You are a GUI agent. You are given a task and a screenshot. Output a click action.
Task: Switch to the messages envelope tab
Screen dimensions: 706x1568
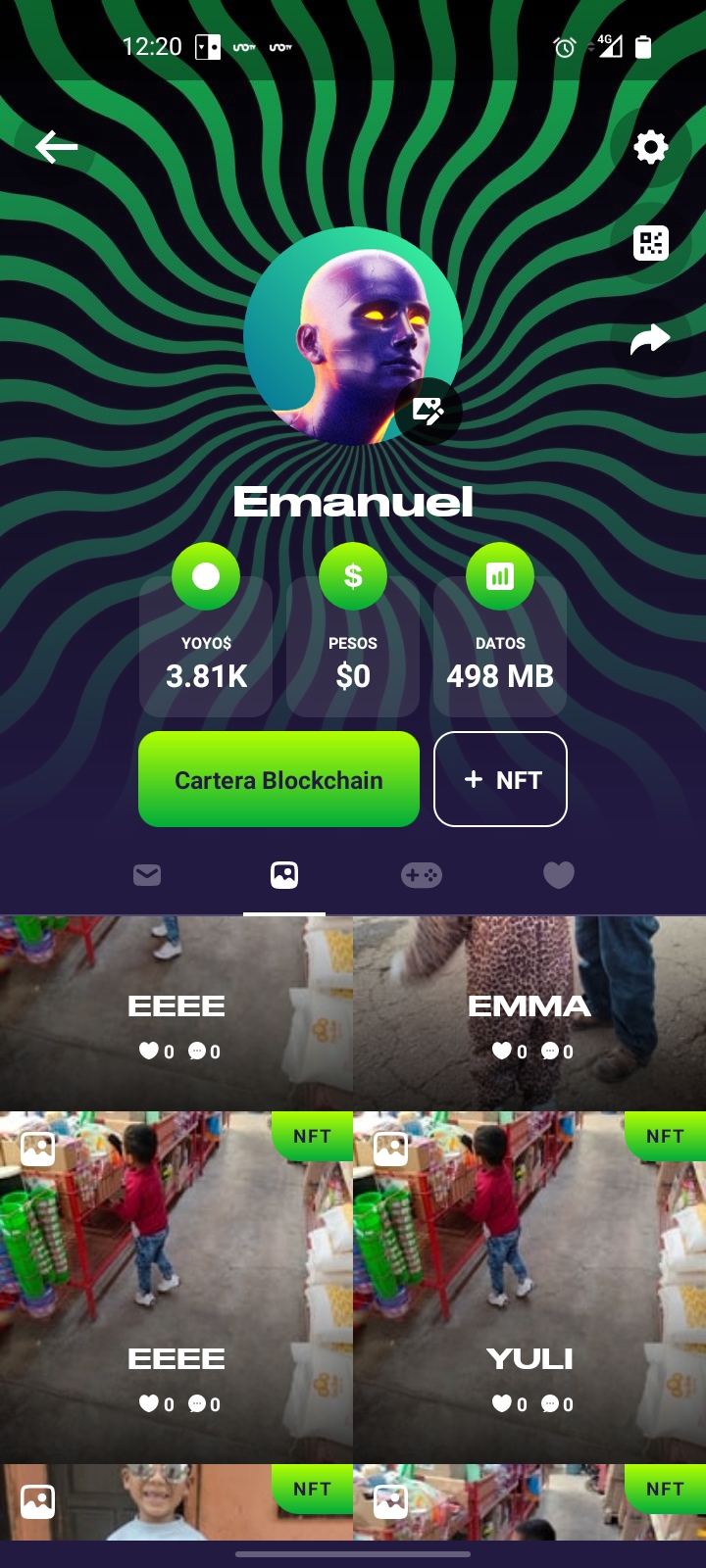(147, 875)
